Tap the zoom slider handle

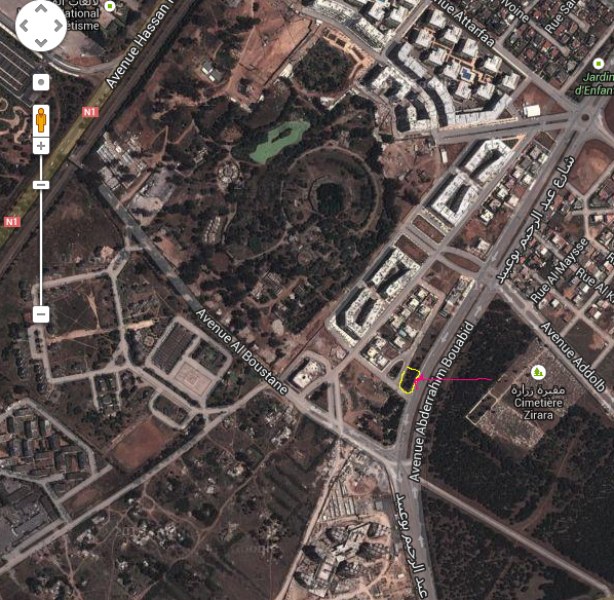point(41,185)
